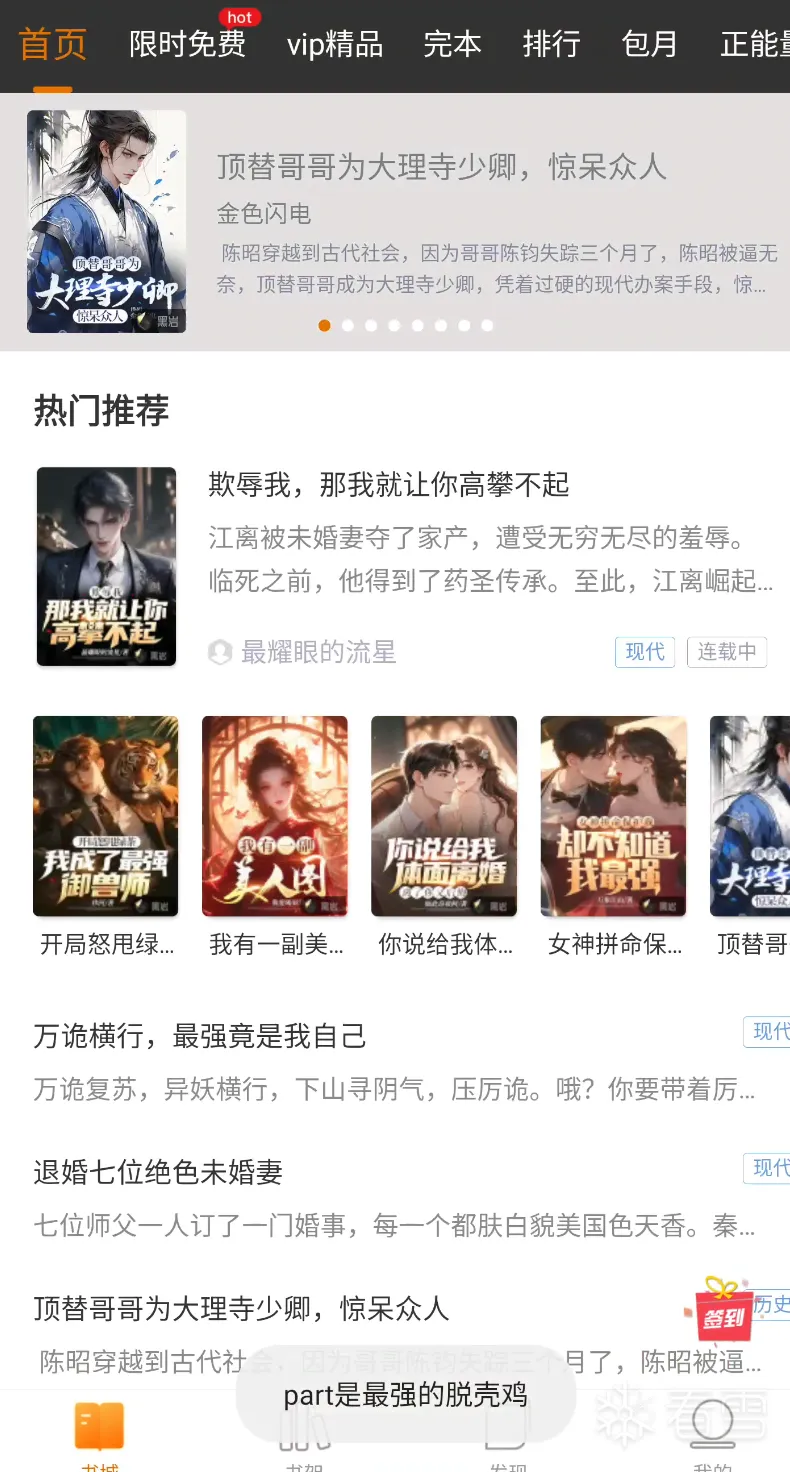Open 万诡横行，最强竟是我自己
This screenshot has height=1472, width=790.
click(x=200, y=1036)
